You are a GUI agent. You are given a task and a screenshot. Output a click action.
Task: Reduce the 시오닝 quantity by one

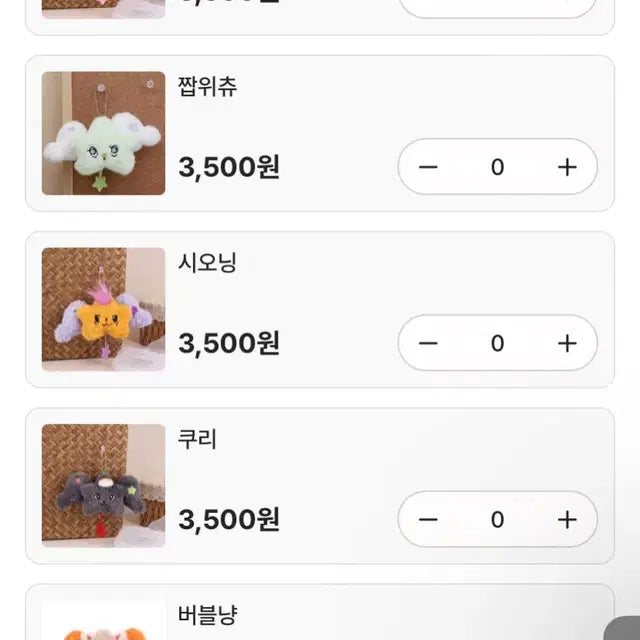click(428, 343)
